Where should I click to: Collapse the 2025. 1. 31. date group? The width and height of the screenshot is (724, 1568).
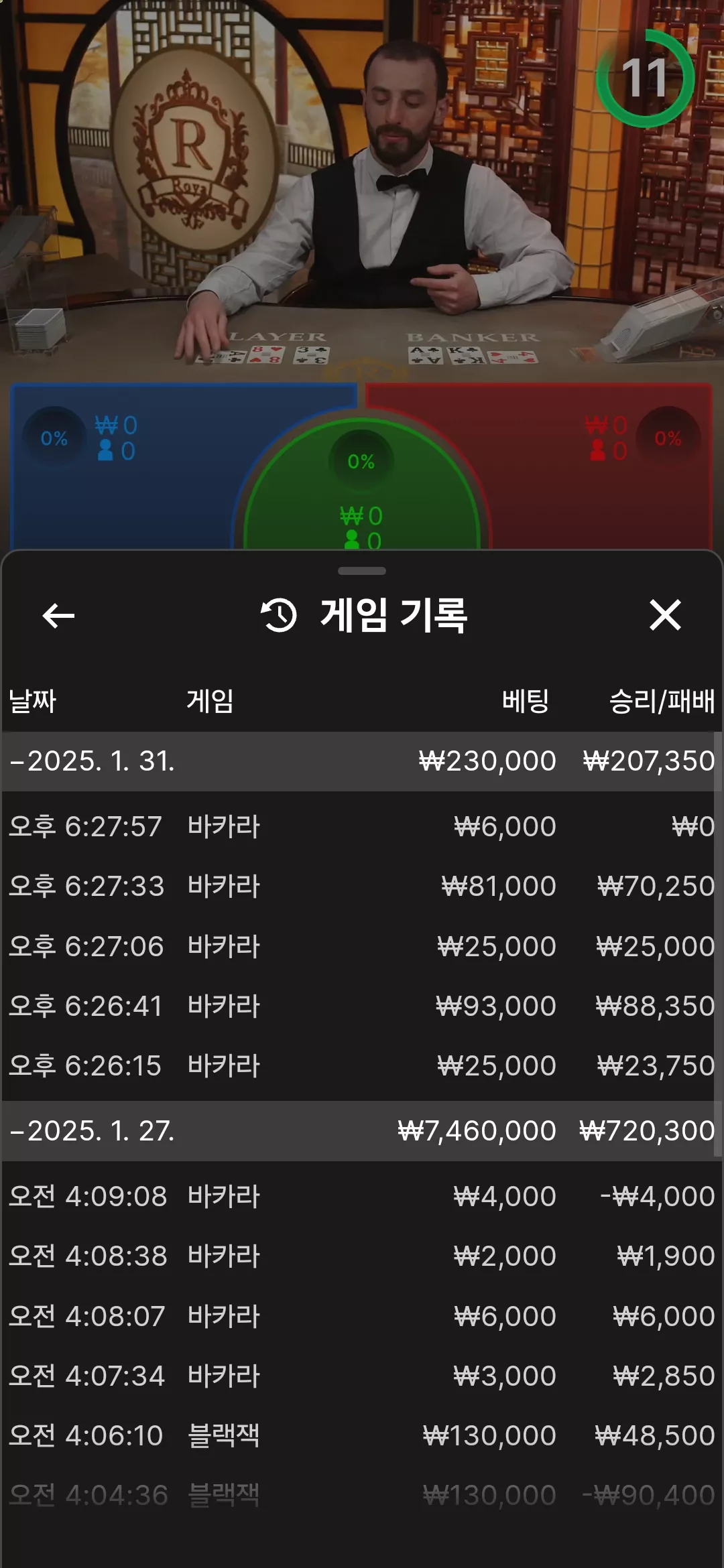[x=362, y=761]
